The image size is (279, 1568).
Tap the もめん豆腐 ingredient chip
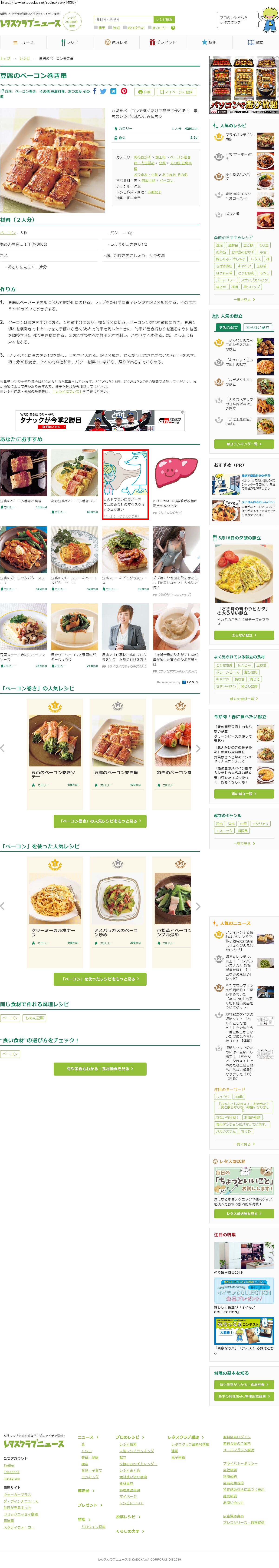tap(35, 1017)
